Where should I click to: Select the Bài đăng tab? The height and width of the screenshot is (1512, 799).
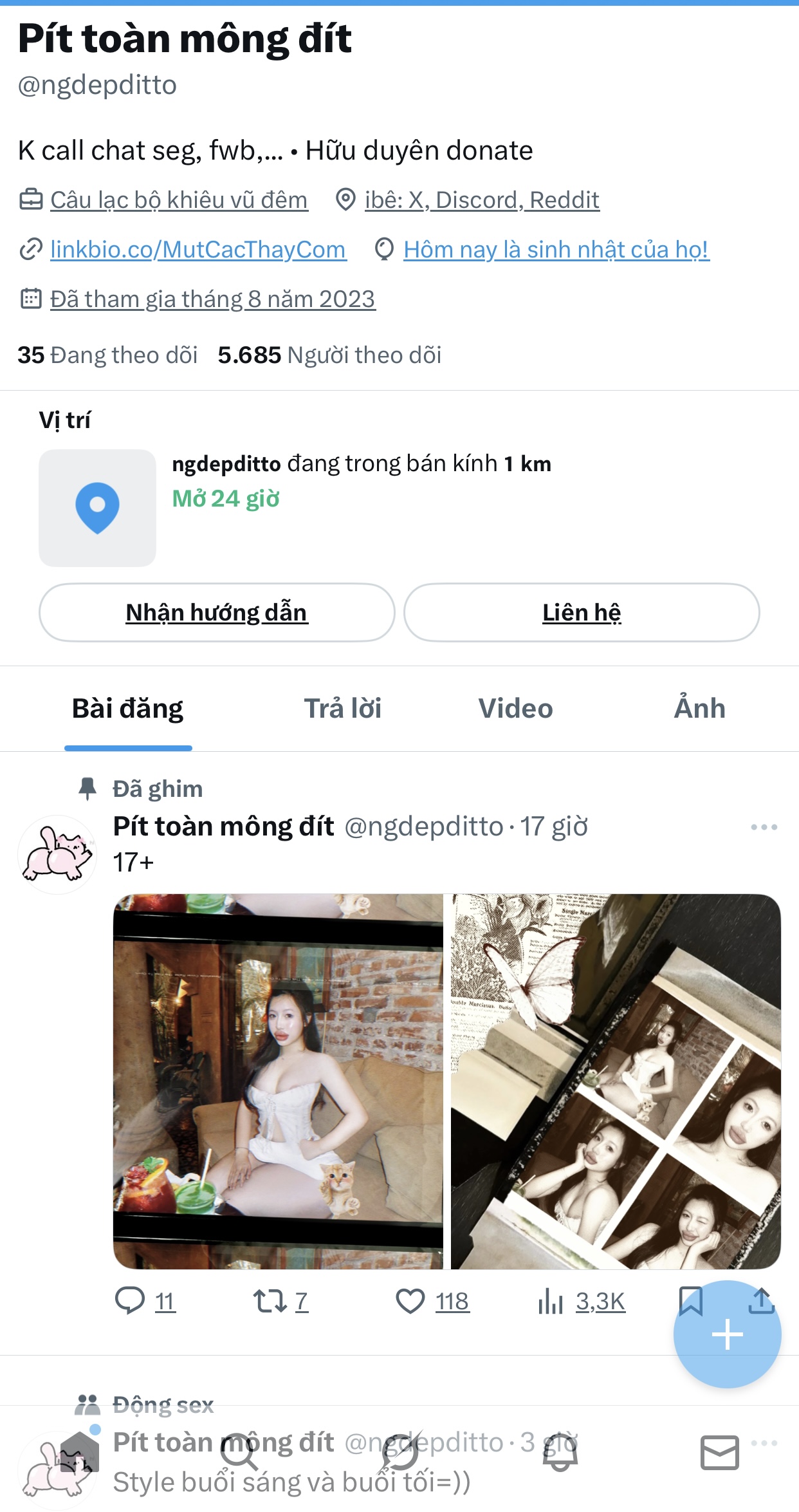pos(128,708)
